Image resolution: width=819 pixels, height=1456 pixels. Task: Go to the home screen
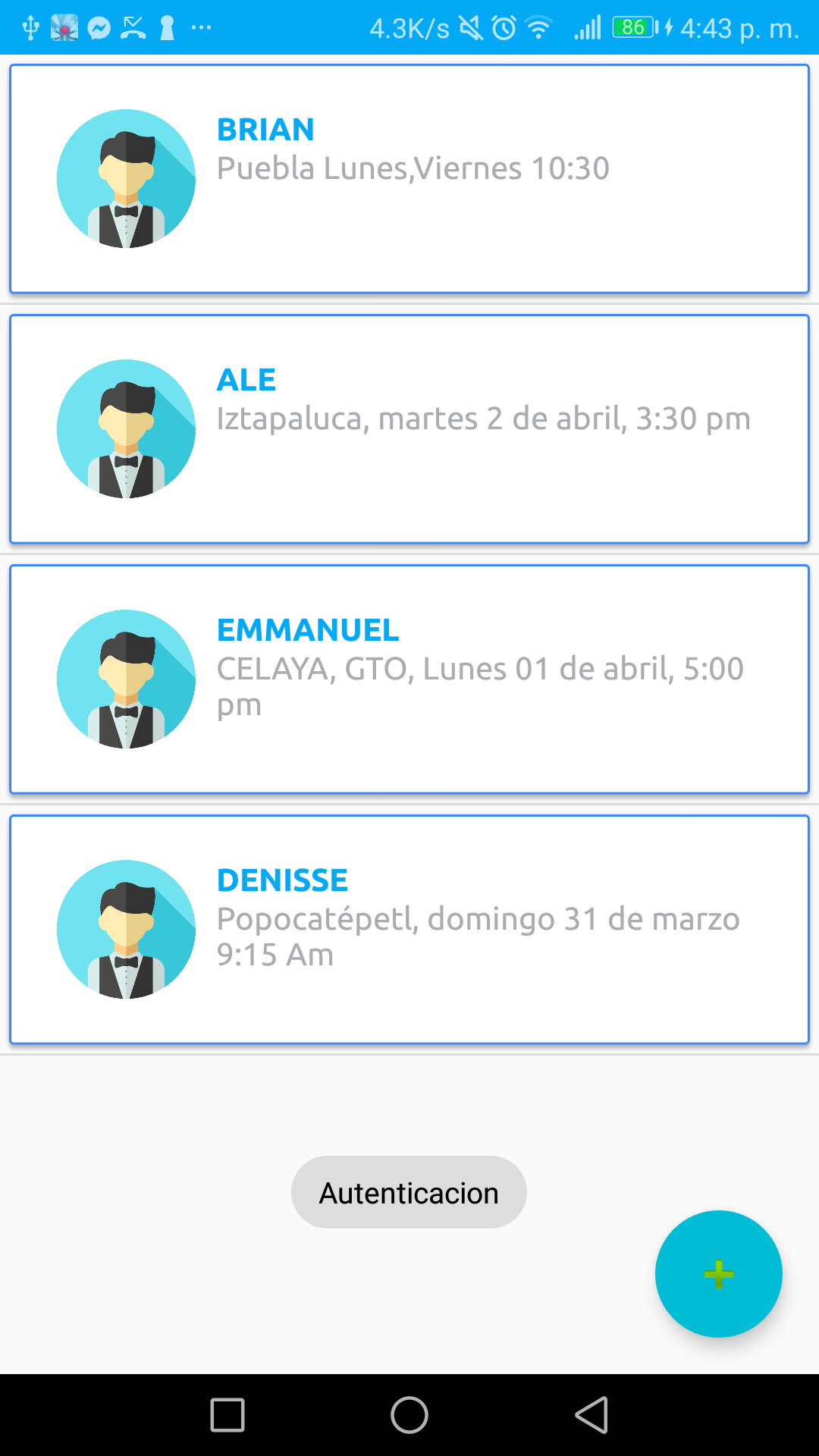(409, 1415)
